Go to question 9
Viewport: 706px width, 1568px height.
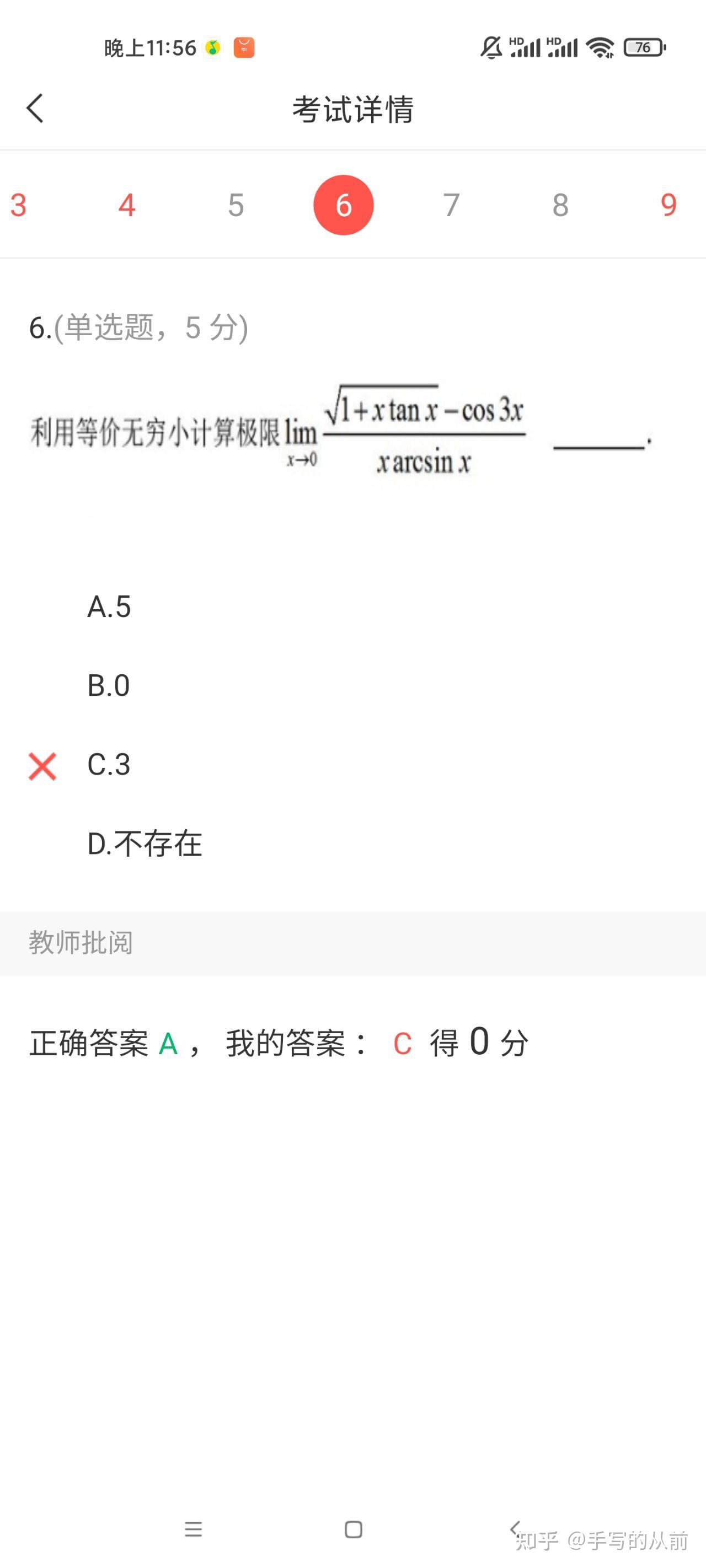tap(669, 205)
